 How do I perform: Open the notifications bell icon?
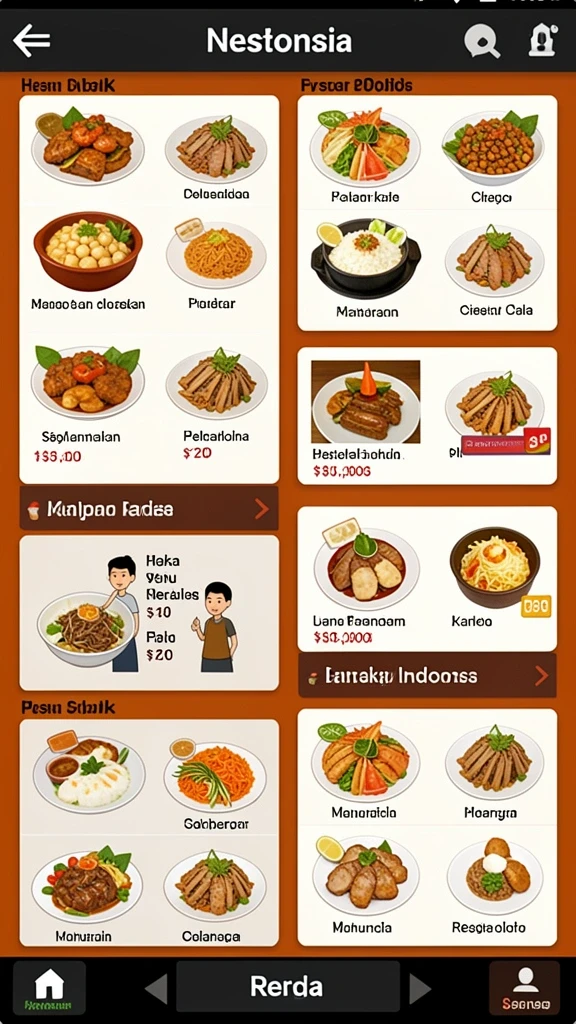[x=543, y=40]
